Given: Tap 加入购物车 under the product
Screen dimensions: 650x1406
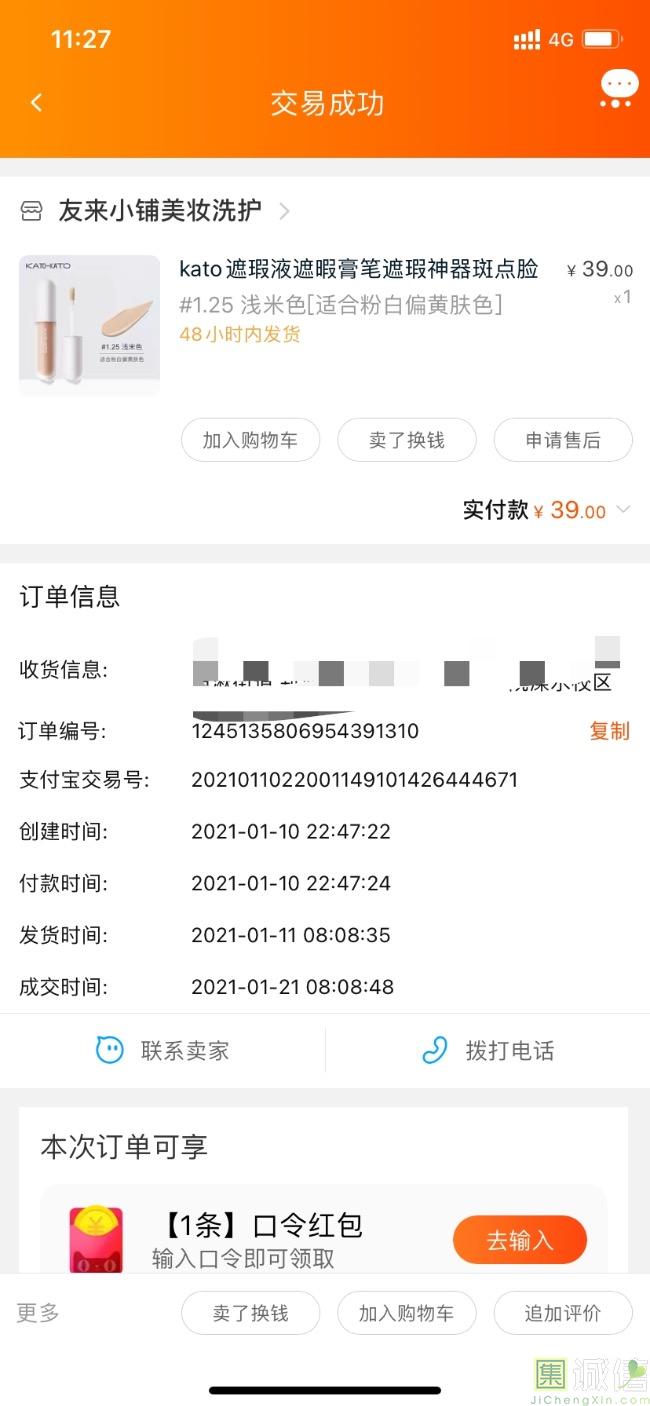Looking at the screenshot, I should pos(250,440).
